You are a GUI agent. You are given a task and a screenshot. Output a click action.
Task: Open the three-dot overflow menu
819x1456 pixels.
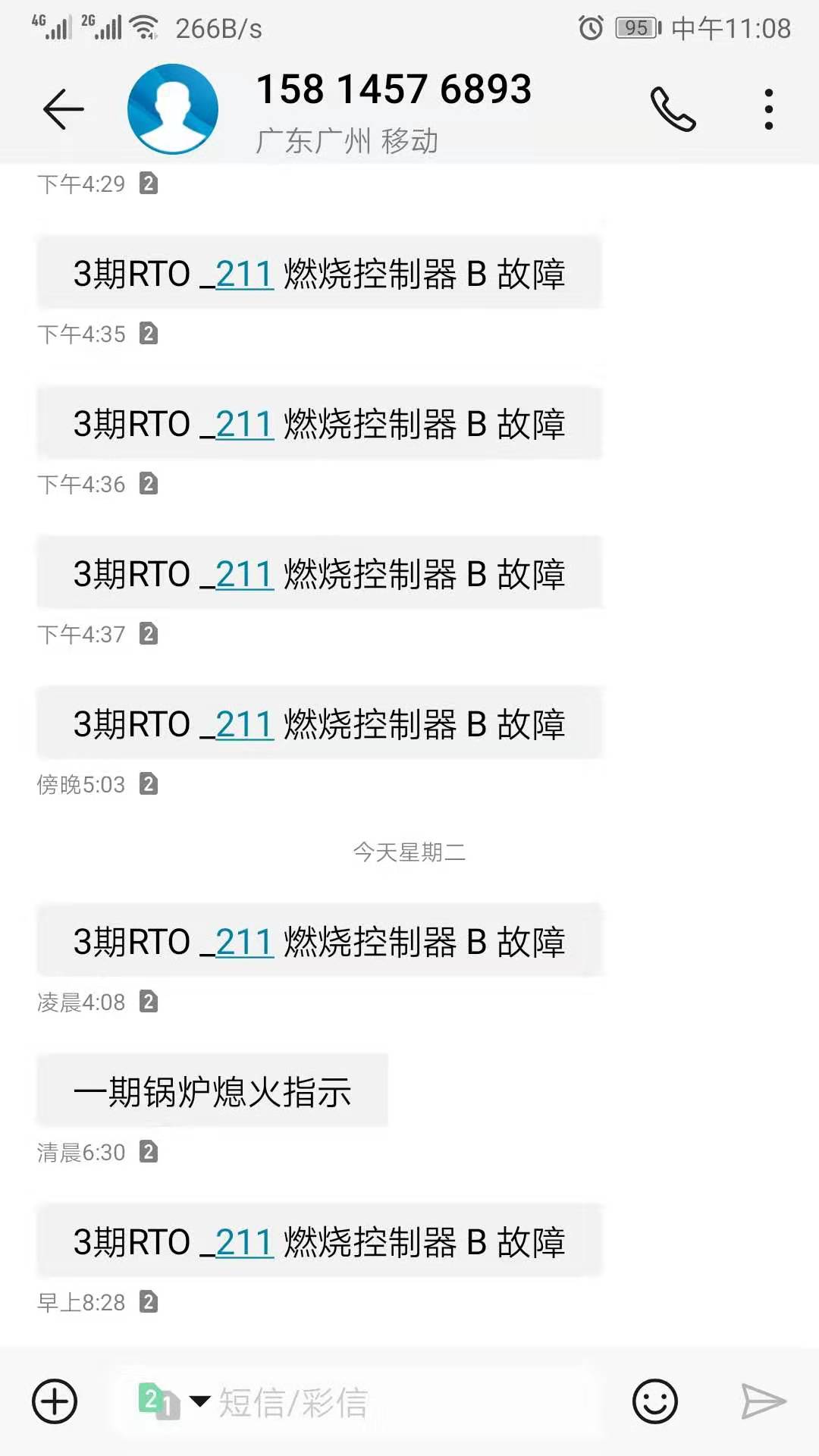[768, 109]
